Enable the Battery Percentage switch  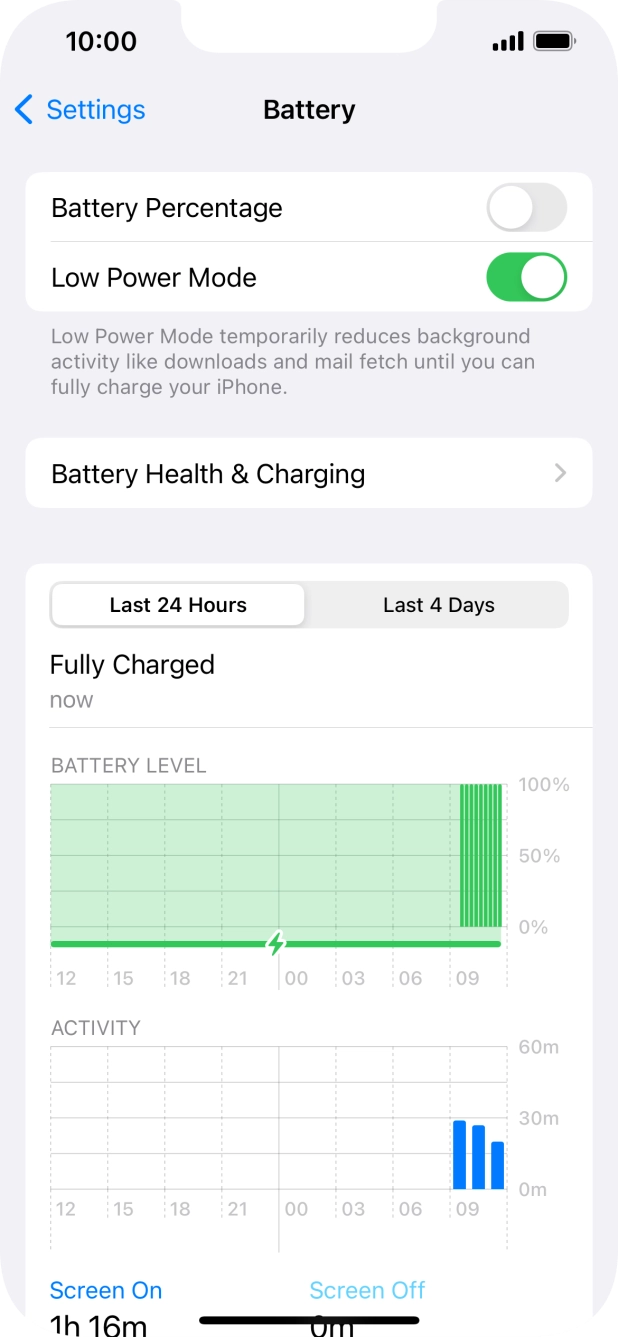click(526, 208)
